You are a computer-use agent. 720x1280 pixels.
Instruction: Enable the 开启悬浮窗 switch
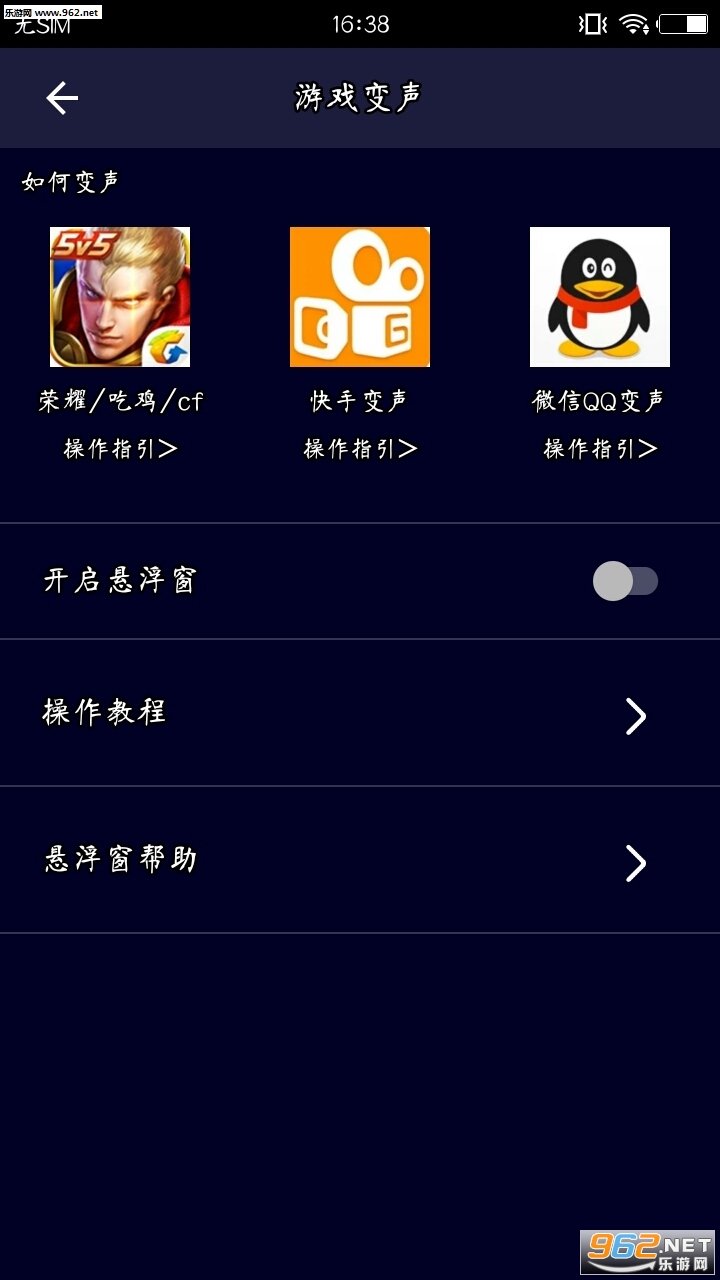coord(625,581)
